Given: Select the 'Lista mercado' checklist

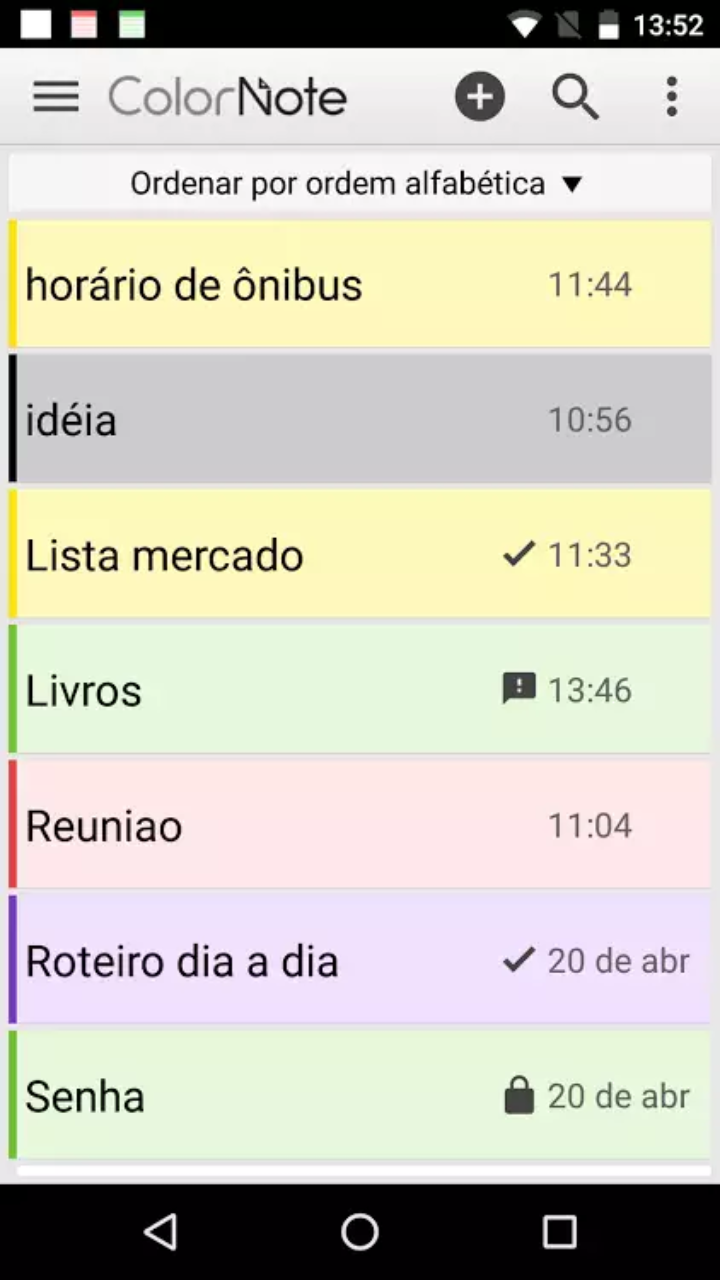Looking at the screenshot, I should (360, 555).
